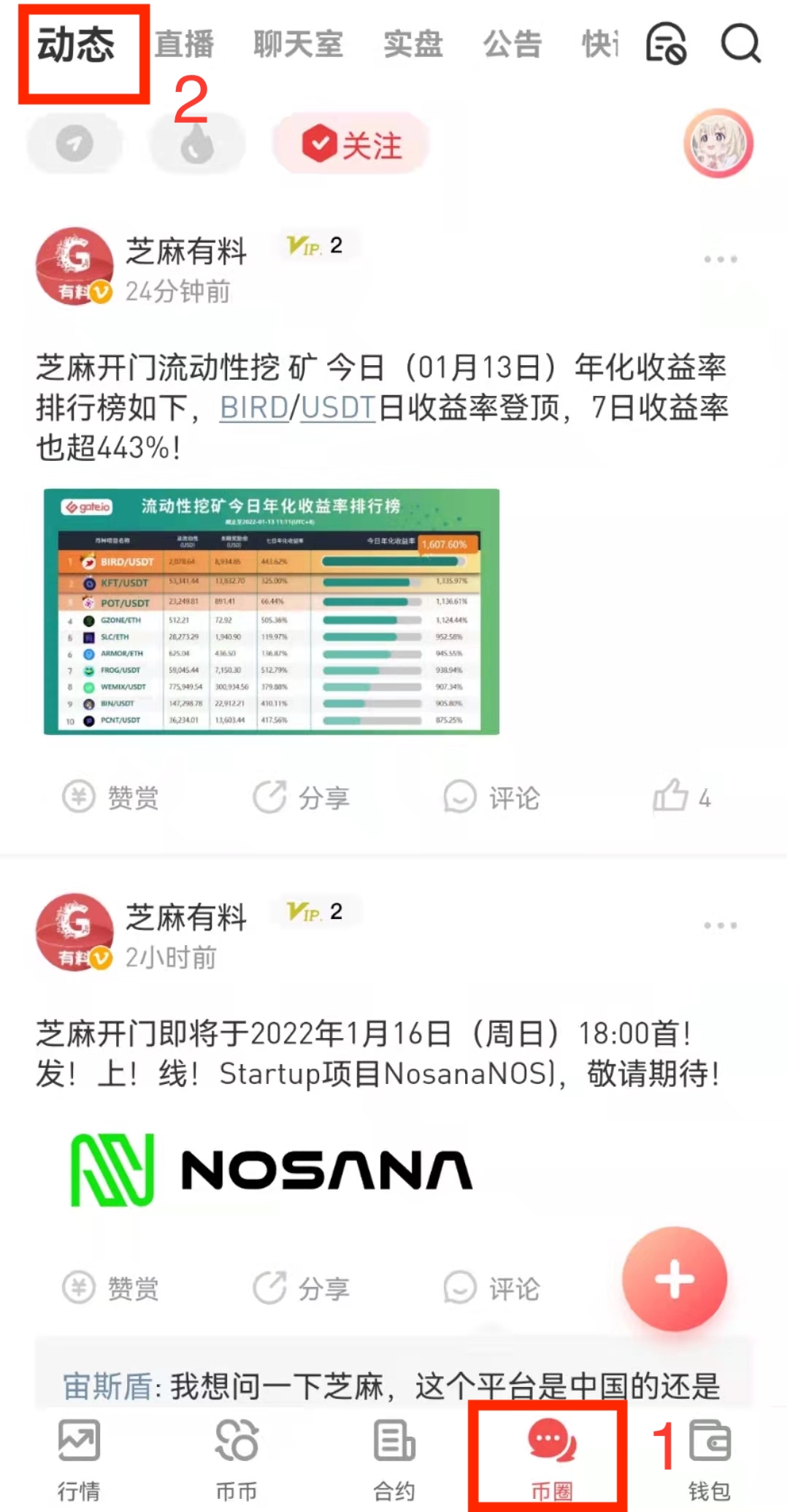Switch to the 聊天室 tab
This screenshot has width=787, height=1512.
click(x=298, y=44)
